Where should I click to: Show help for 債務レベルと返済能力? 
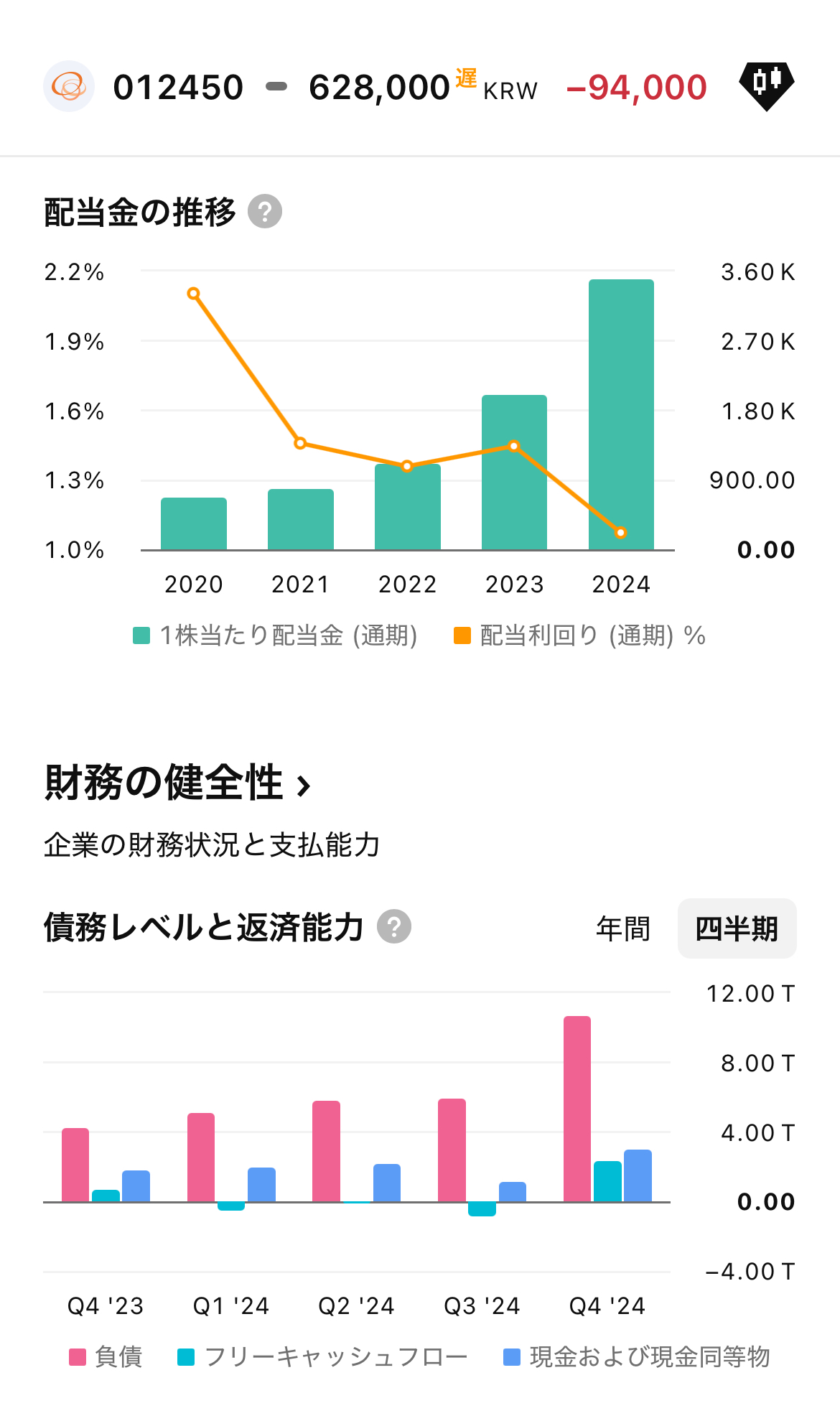394,926
